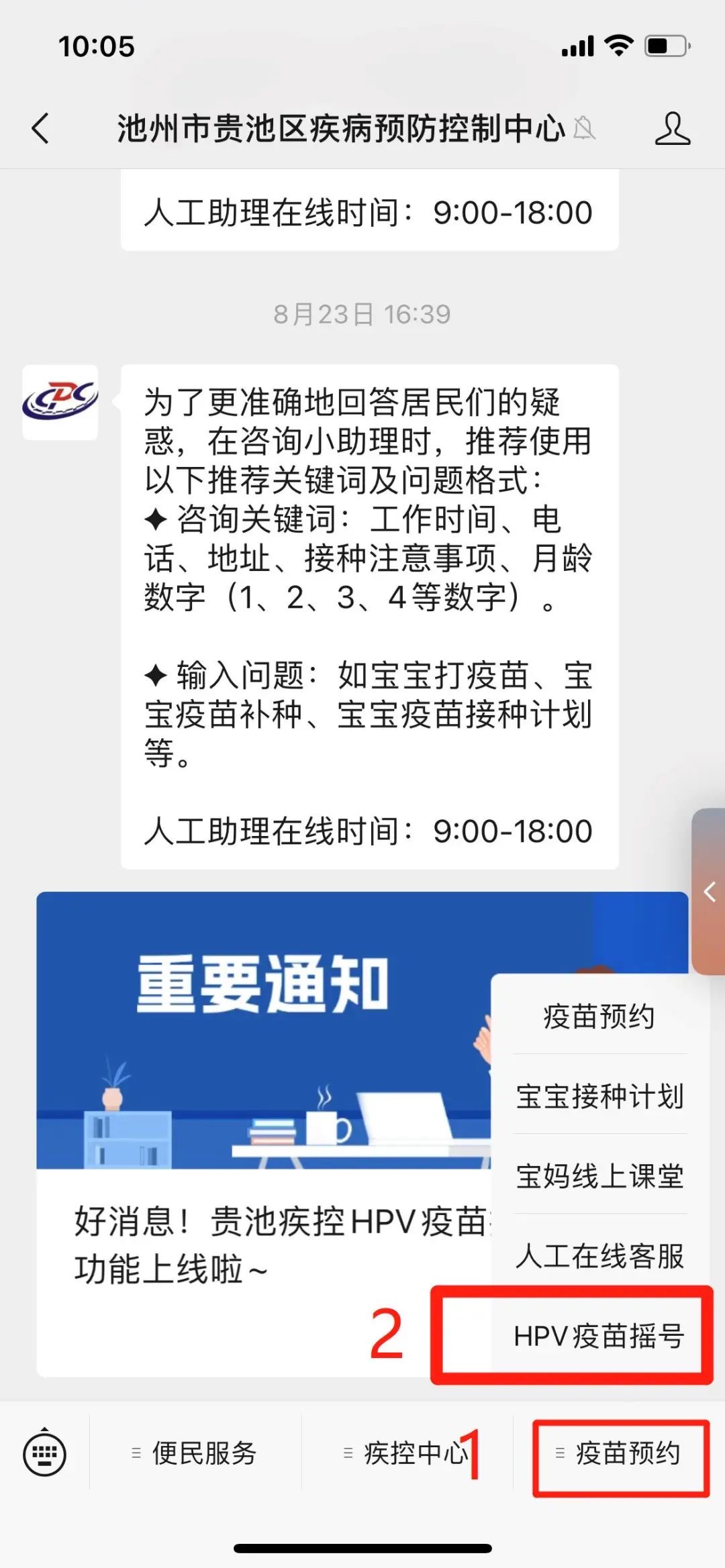This screenshot has width=725, height=1568.
Task: Expand the side floating arrow handle
Action: tap(709, 892)
